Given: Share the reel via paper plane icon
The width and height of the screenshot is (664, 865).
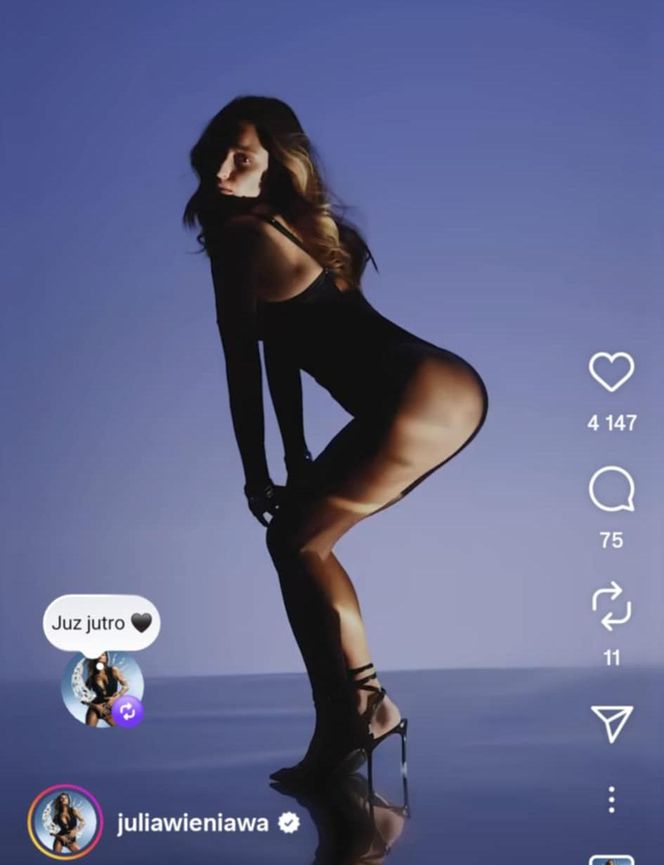Looking at the screenshot, I should (x=611, y=723).
